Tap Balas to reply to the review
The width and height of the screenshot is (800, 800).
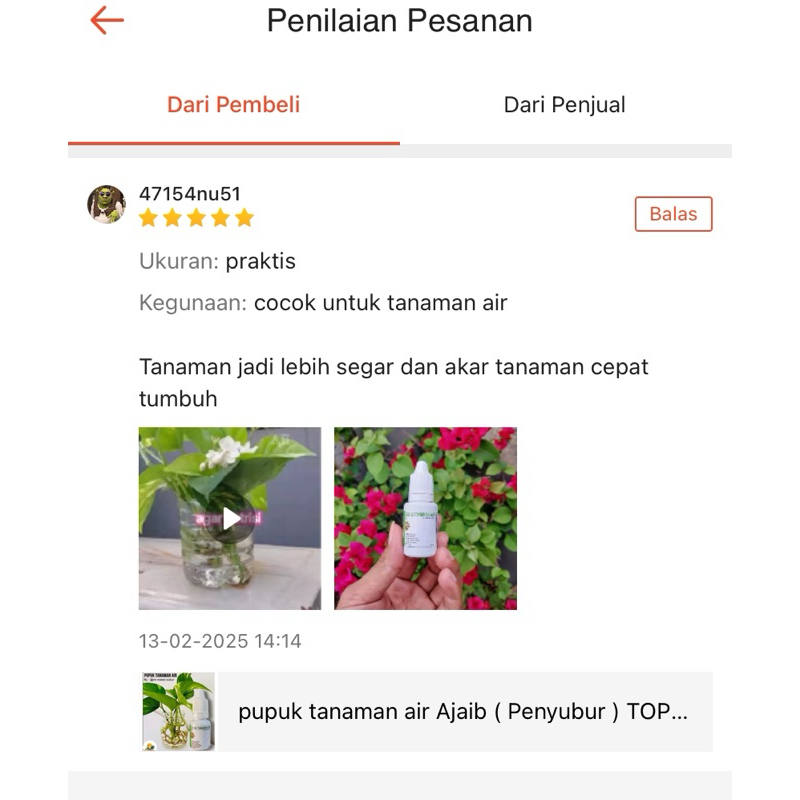[x=673, y=214]
